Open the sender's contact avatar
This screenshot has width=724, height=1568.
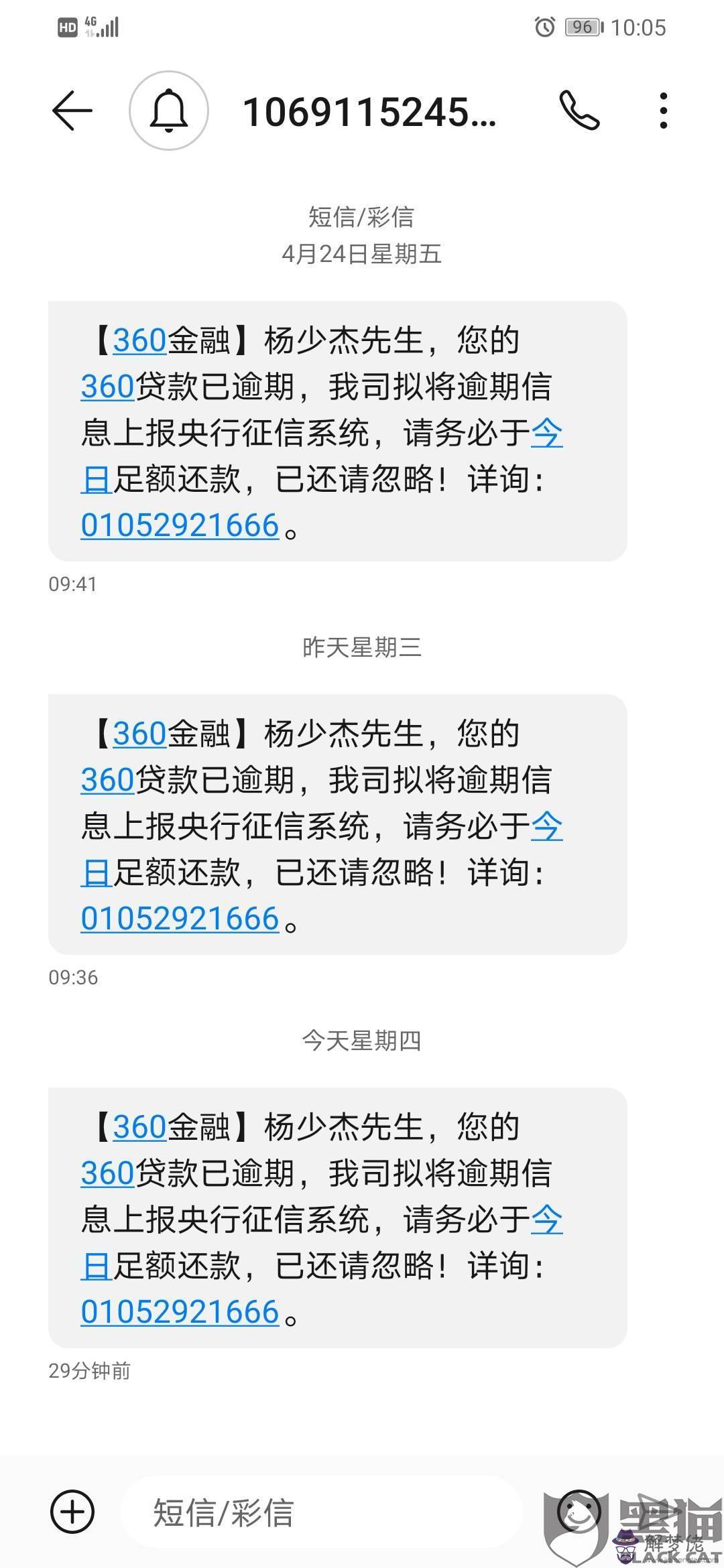tap(168, 111)
